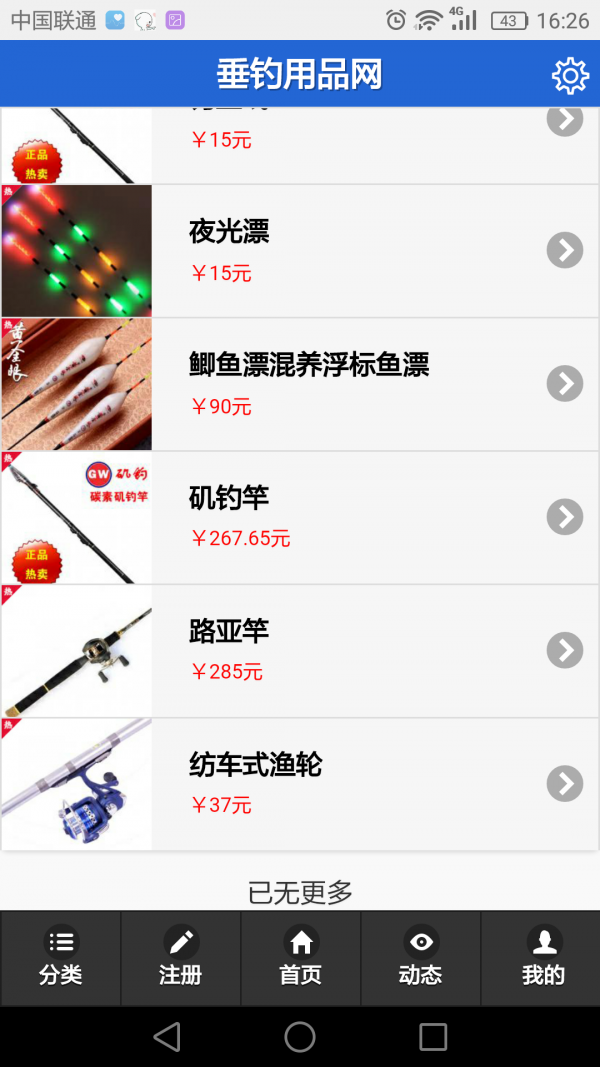600x1067 pixels.
Task: Switch to the 分类 tab
Action: [x=61, y=958]
